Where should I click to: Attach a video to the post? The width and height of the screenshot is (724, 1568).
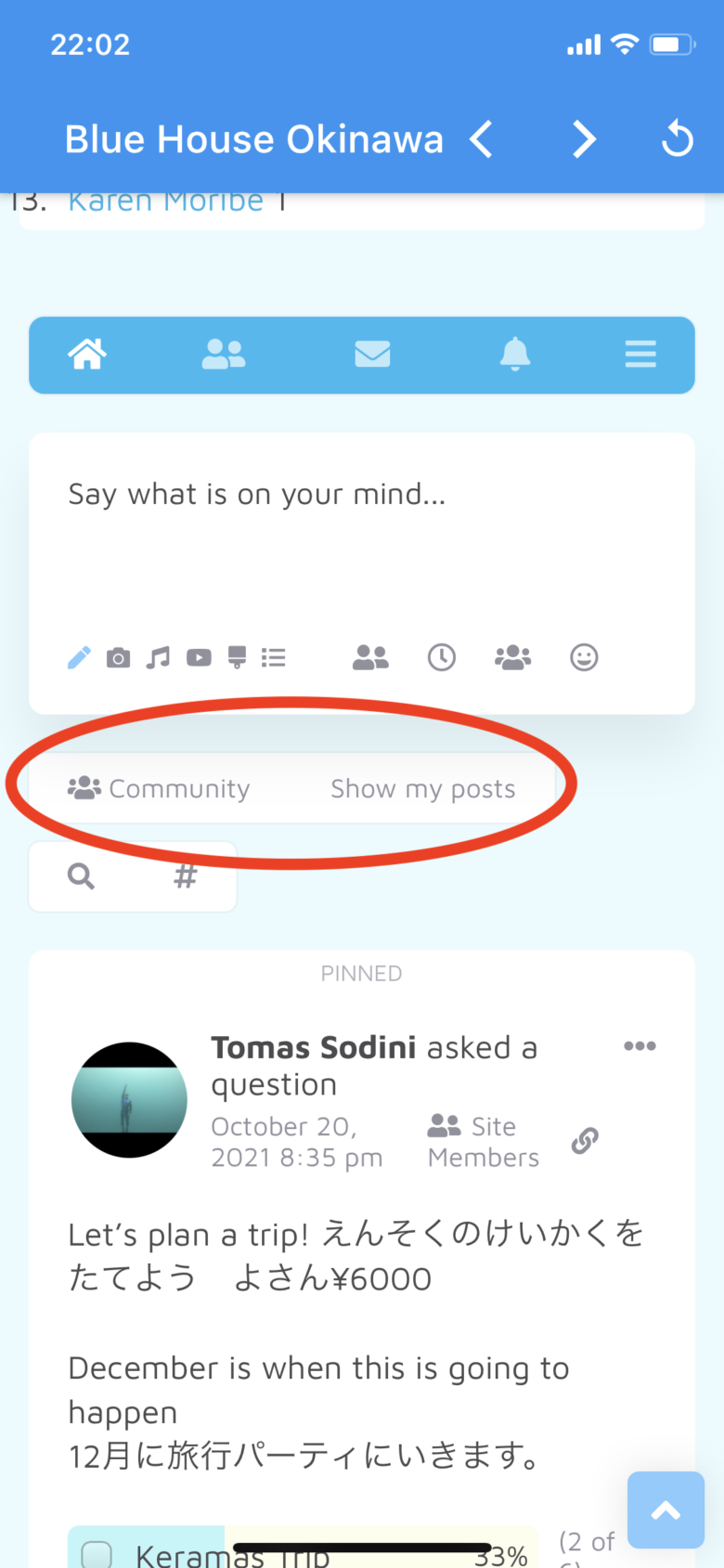coord(199,658)
